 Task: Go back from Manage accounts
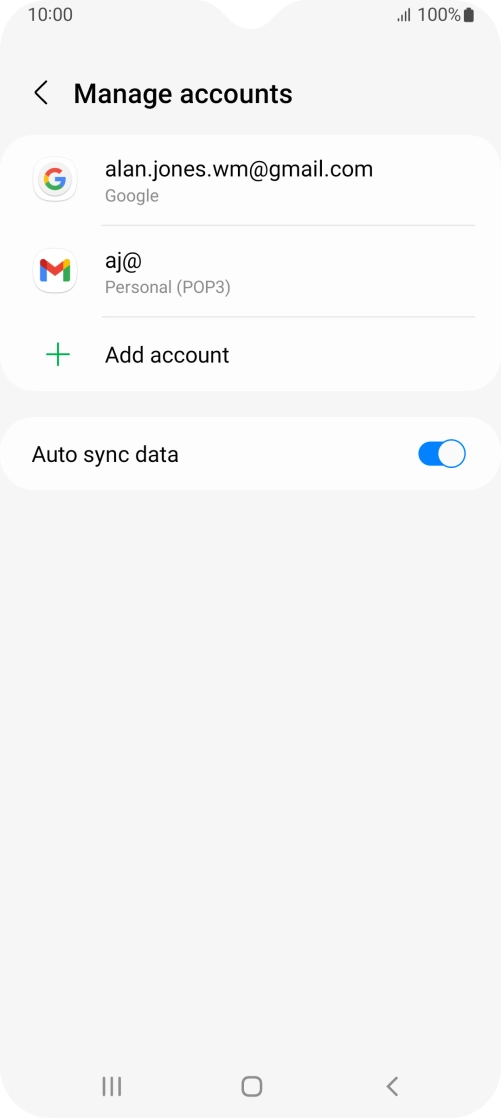pyautogui.click(x=41, y=93)
